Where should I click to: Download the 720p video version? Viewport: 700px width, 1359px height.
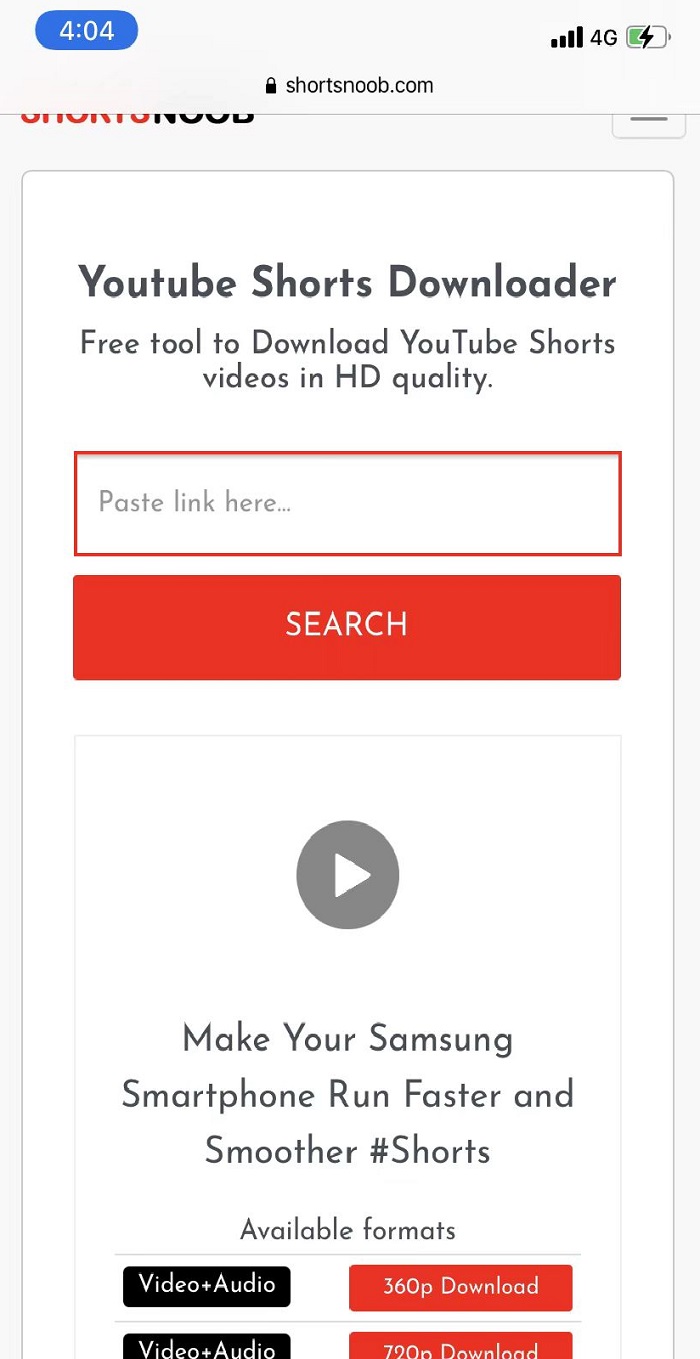(x=460, y=1346)
